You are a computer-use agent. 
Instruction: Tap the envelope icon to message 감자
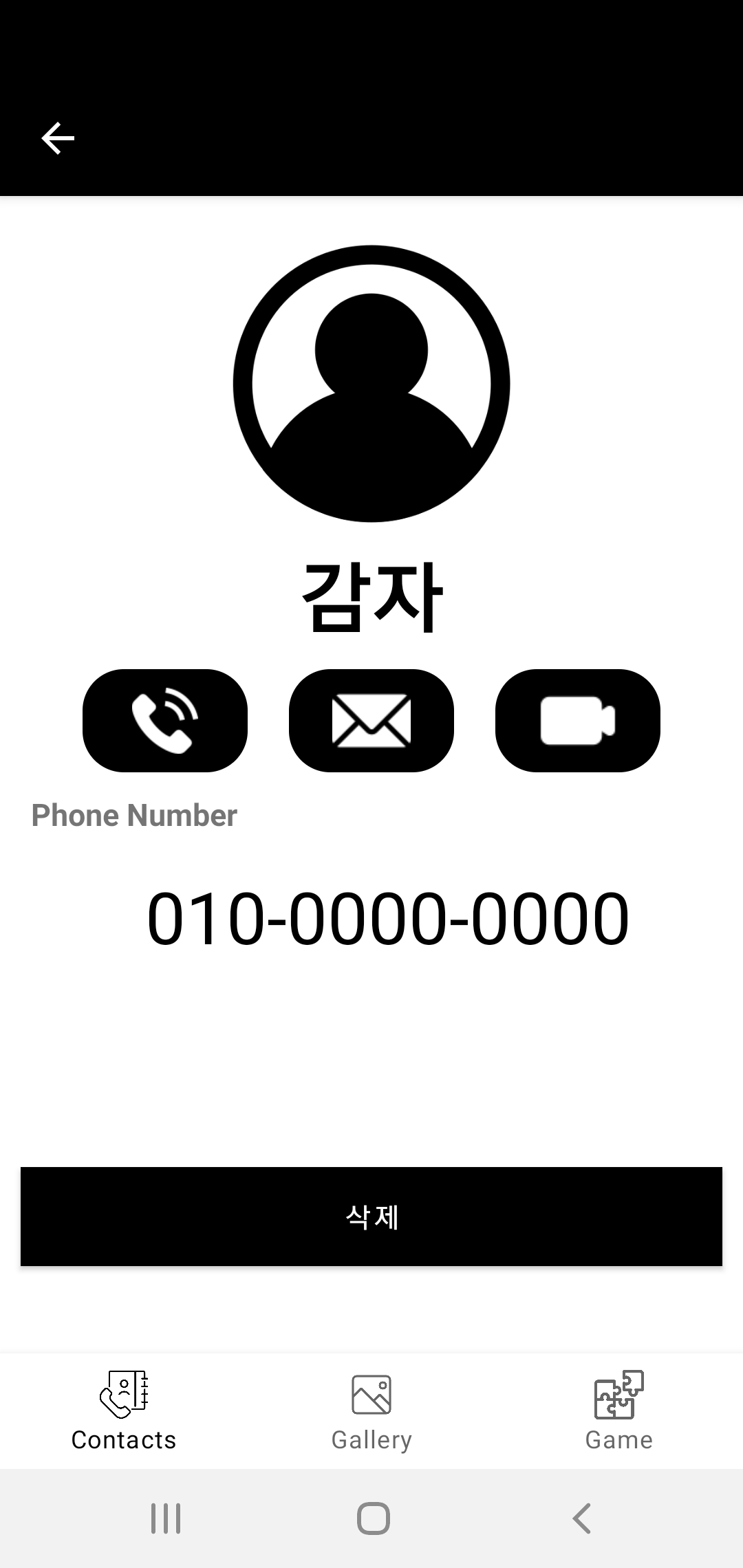(371, 721)
